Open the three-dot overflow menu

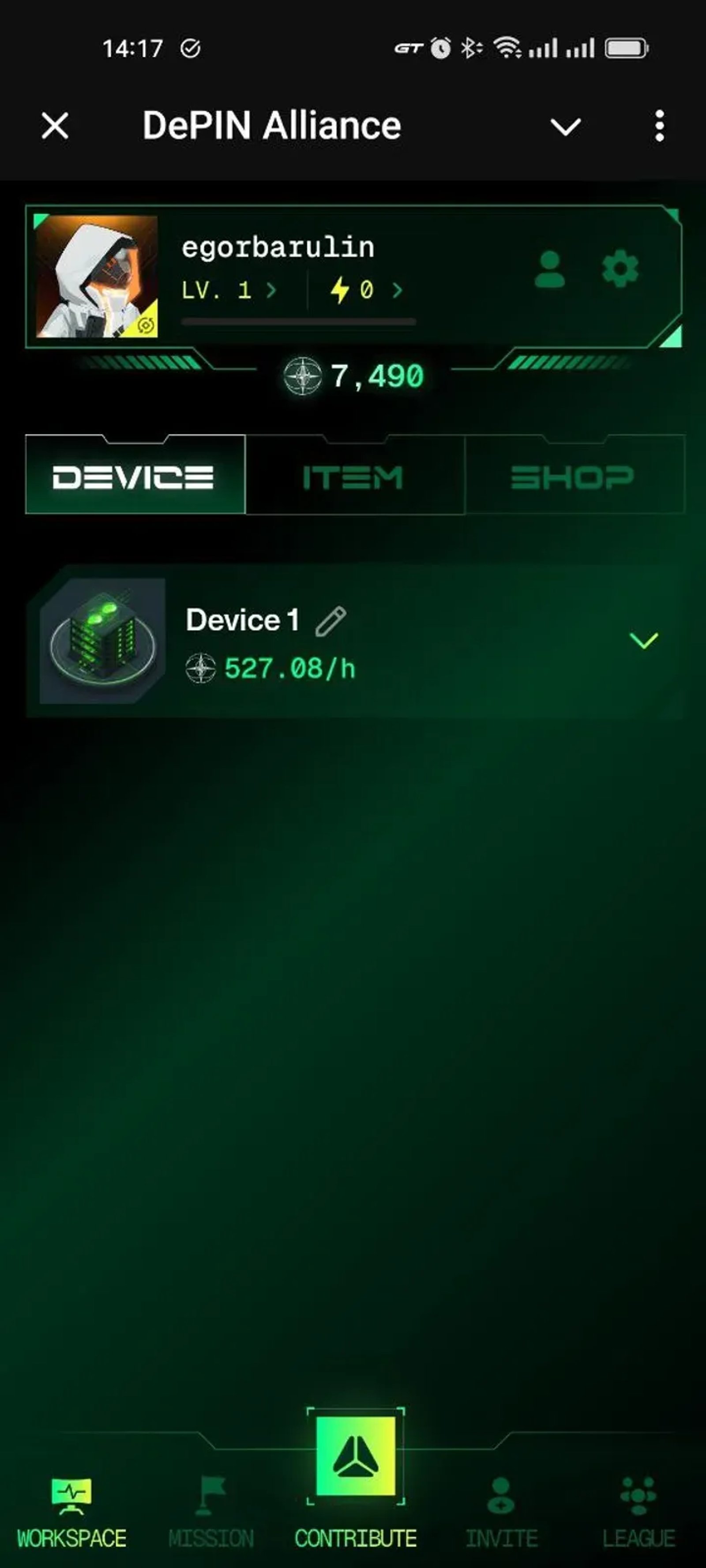659,126
